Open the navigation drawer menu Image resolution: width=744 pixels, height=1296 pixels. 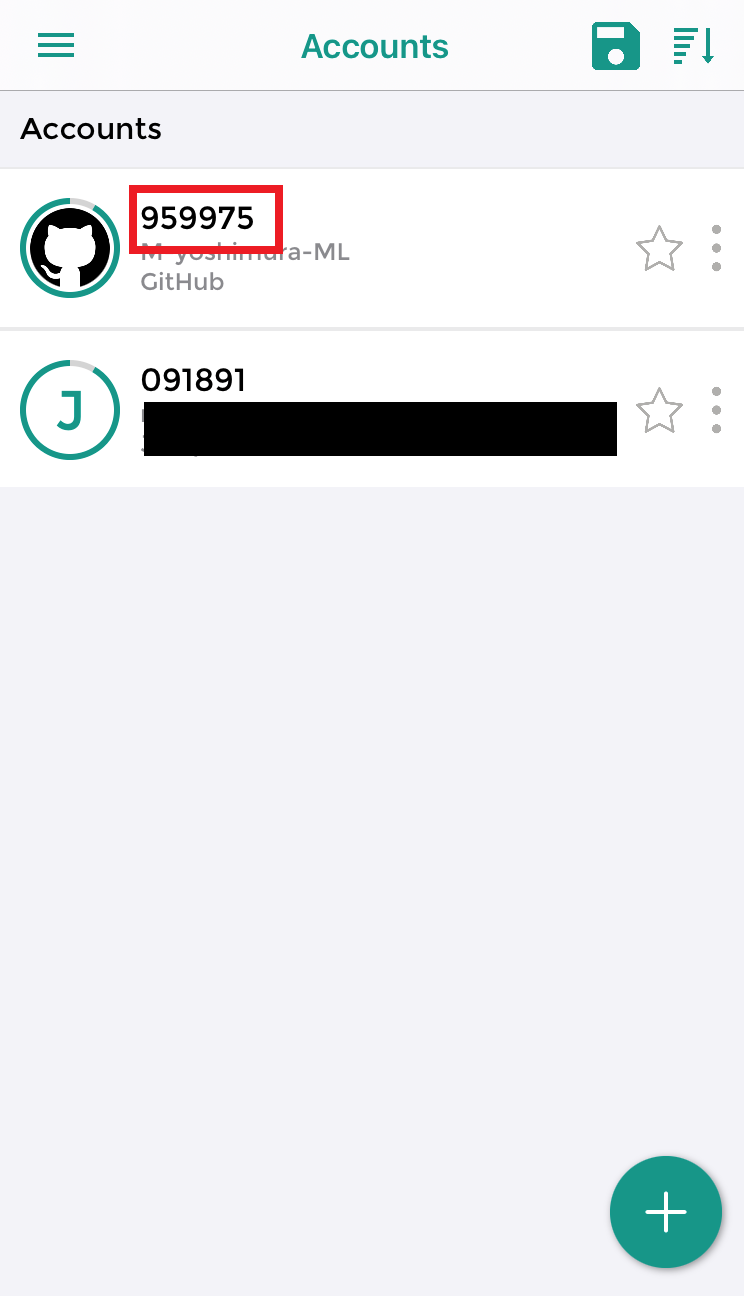coord(55,45)
